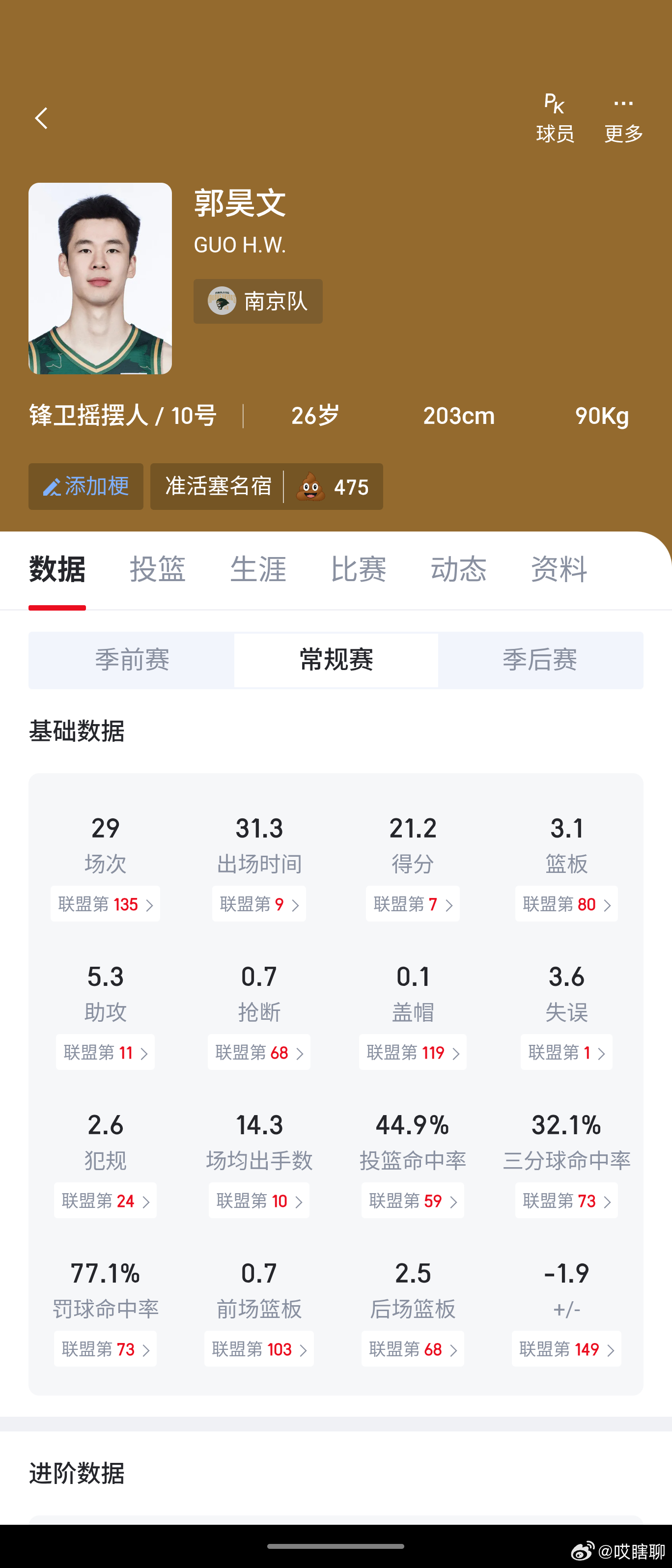Select the 常规赛 regular season option
The height and width of the screenshot is (1568, 672).
336,660
